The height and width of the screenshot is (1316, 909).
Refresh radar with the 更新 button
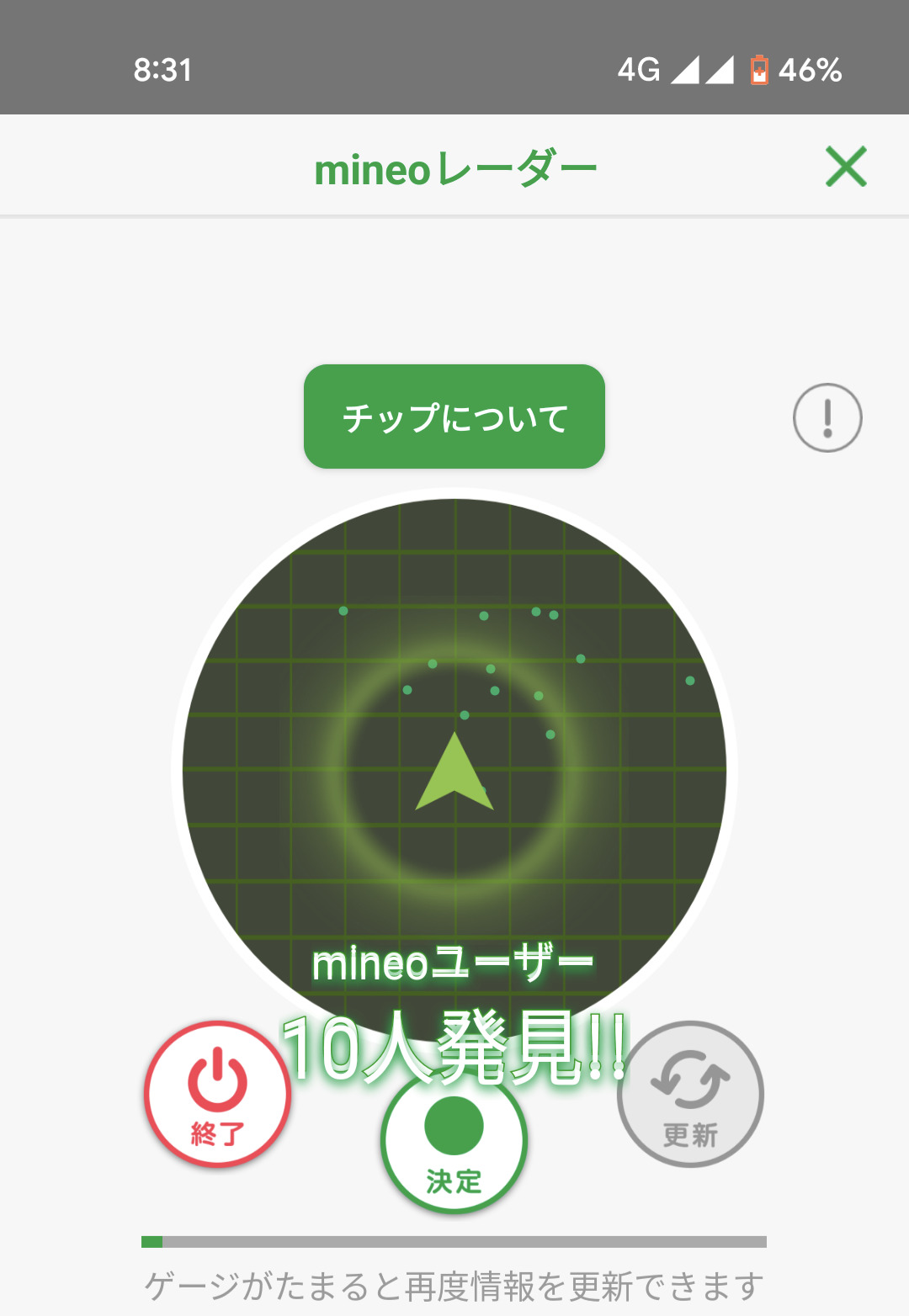690,1094
